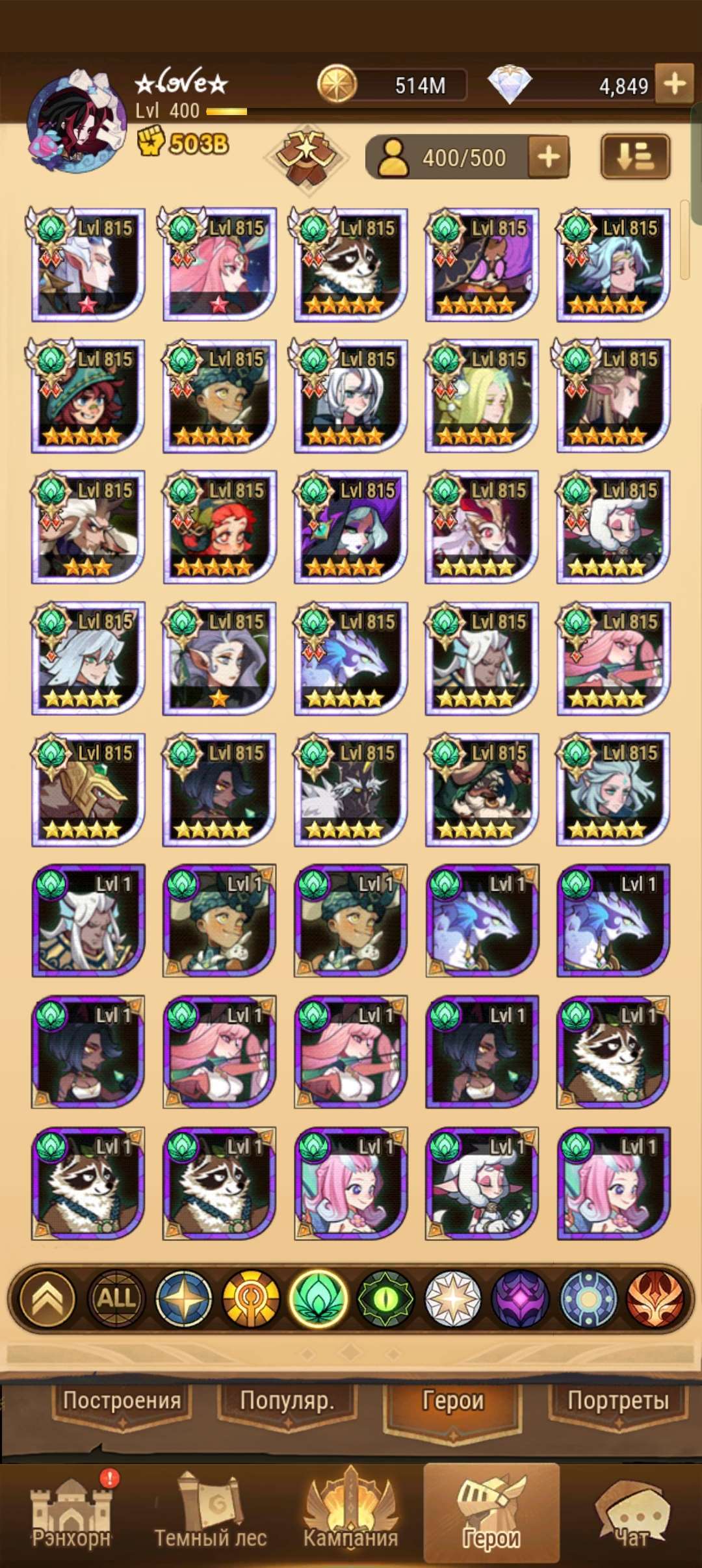This screenshot has height=1568, width=702.
Task: Collapse the faction filter bar
Action: 48,1298
